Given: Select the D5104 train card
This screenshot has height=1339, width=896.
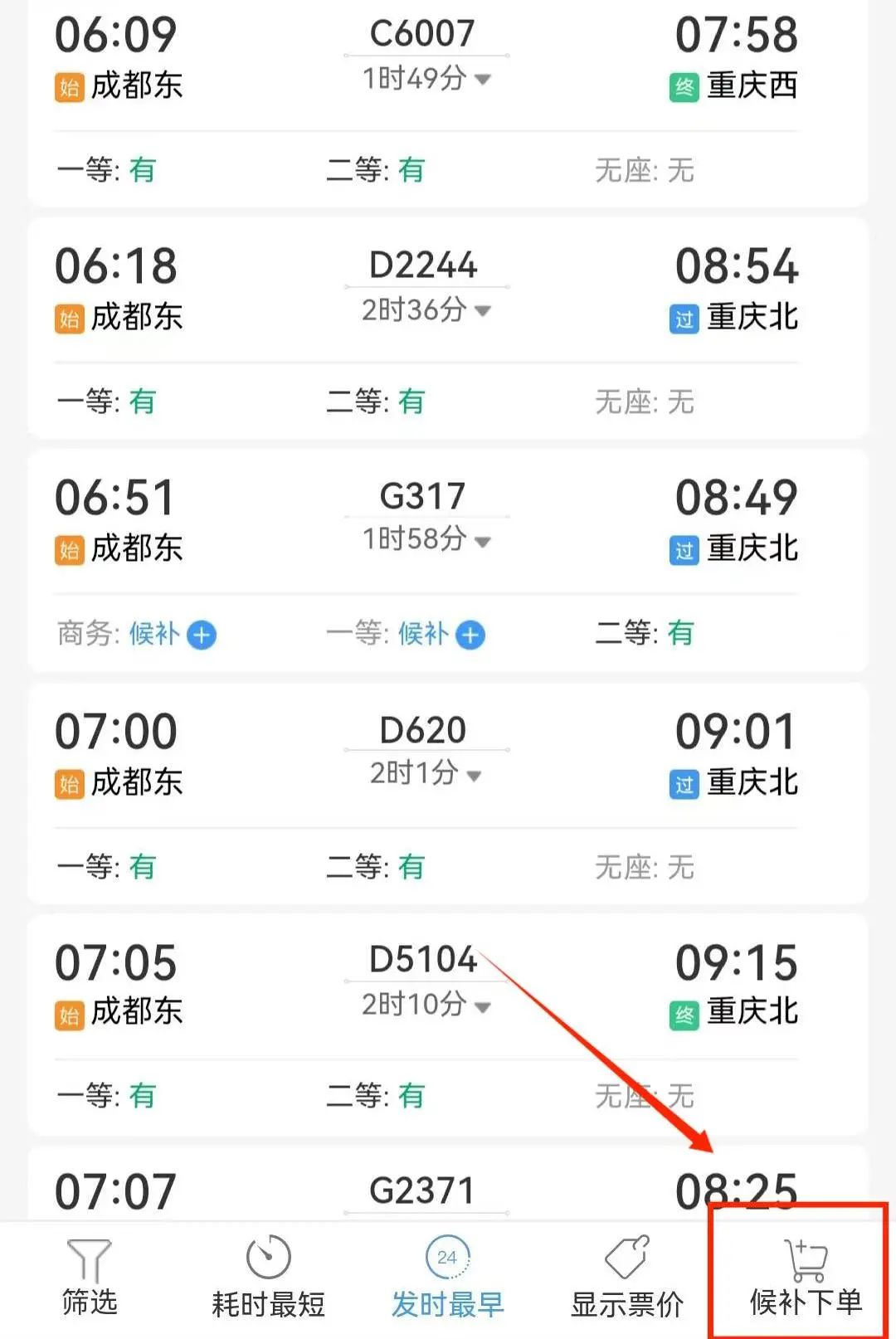Looking at the screenshot, I should 448,1020.
